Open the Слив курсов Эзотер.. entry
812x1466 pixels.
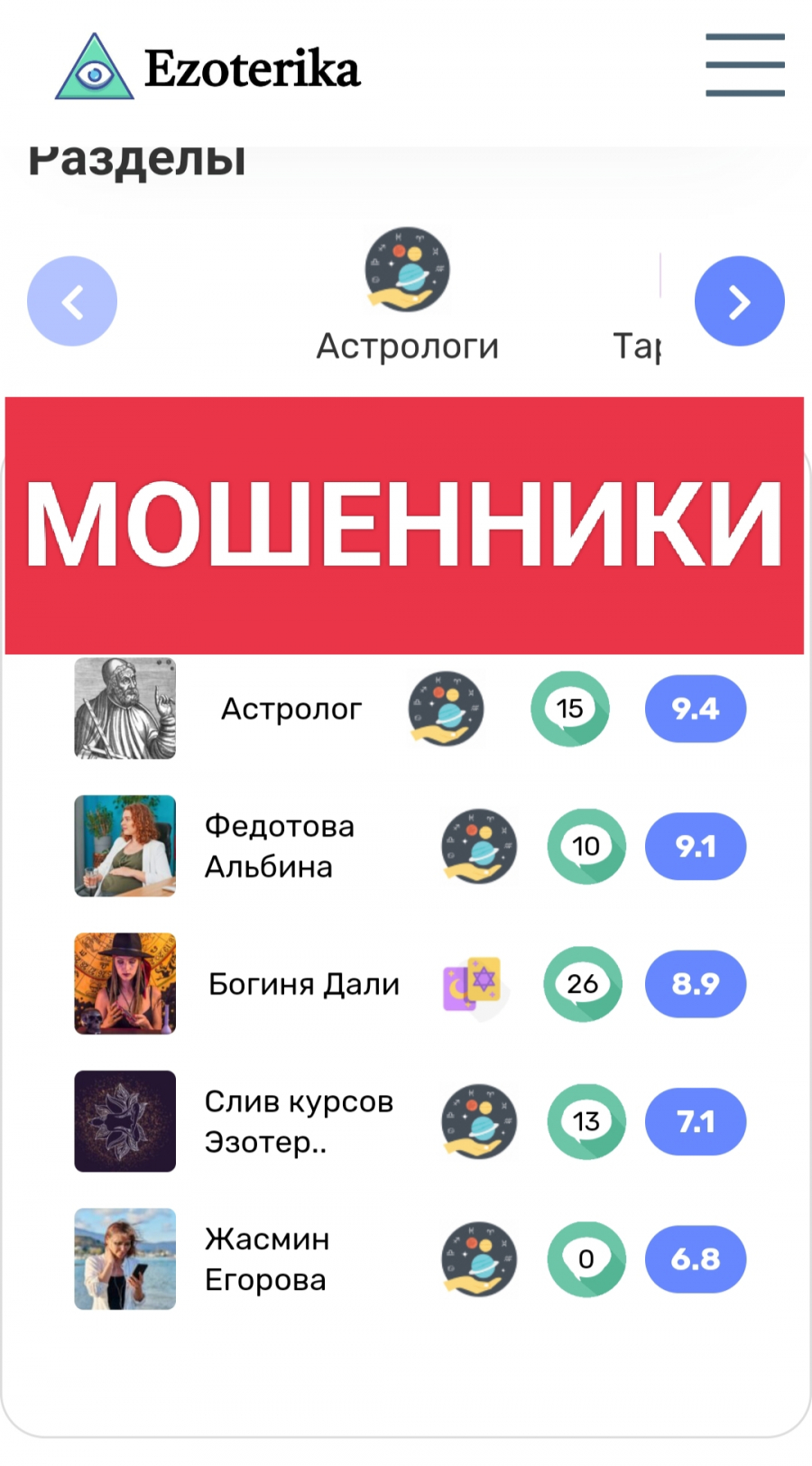click(x=411, y=1121)
